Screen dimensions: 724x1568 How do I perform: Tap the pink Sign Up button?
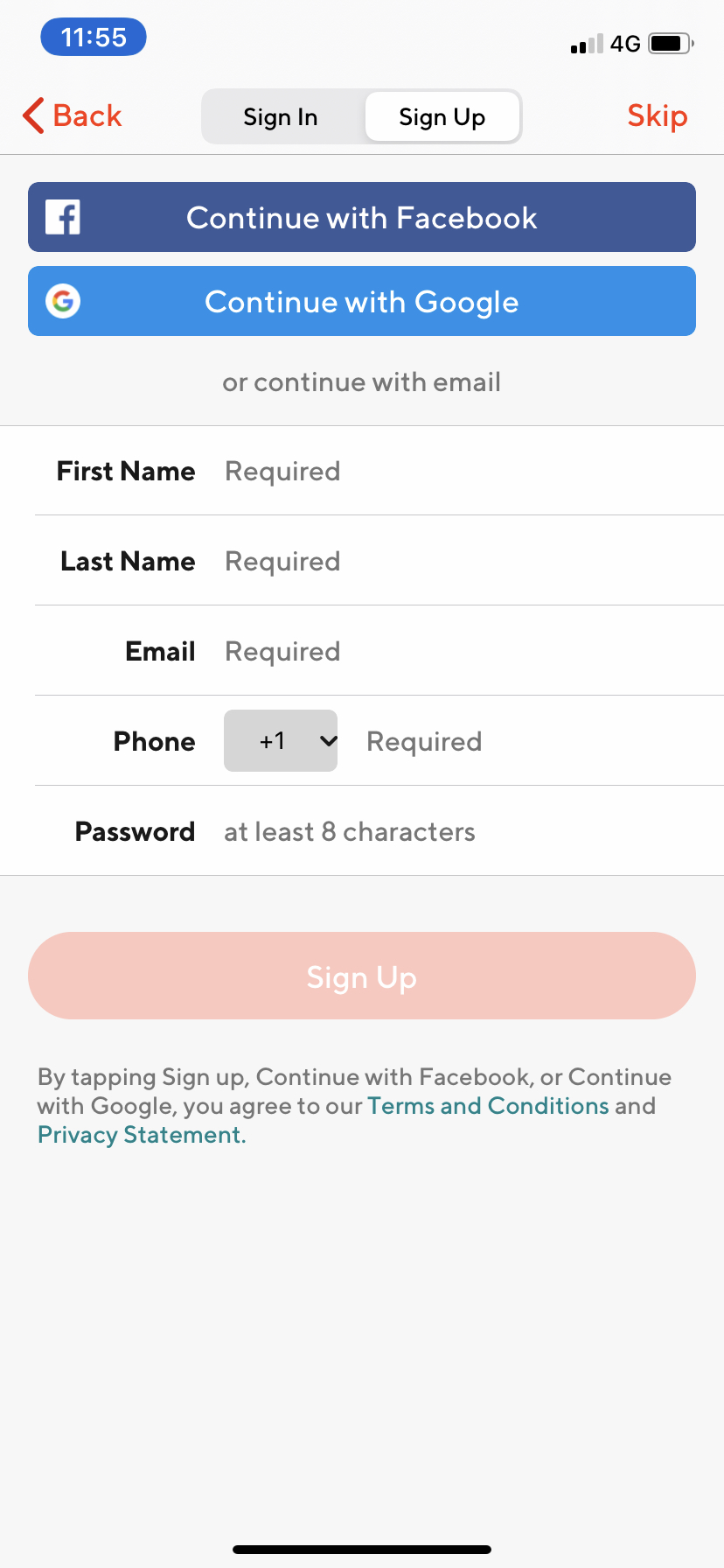[x=362, y=976]
